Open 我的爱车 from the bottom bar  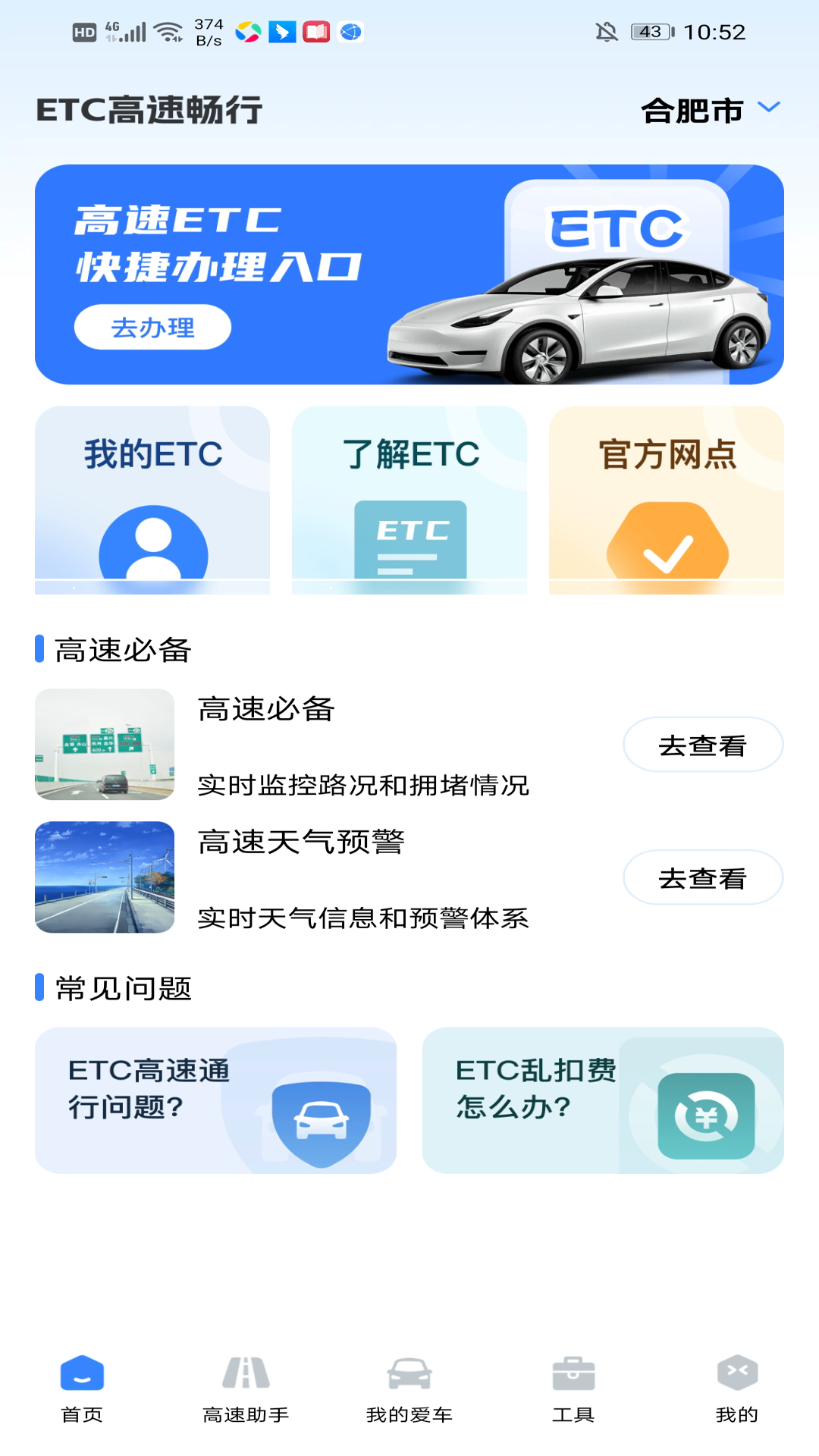click(x=409, y=1385)
